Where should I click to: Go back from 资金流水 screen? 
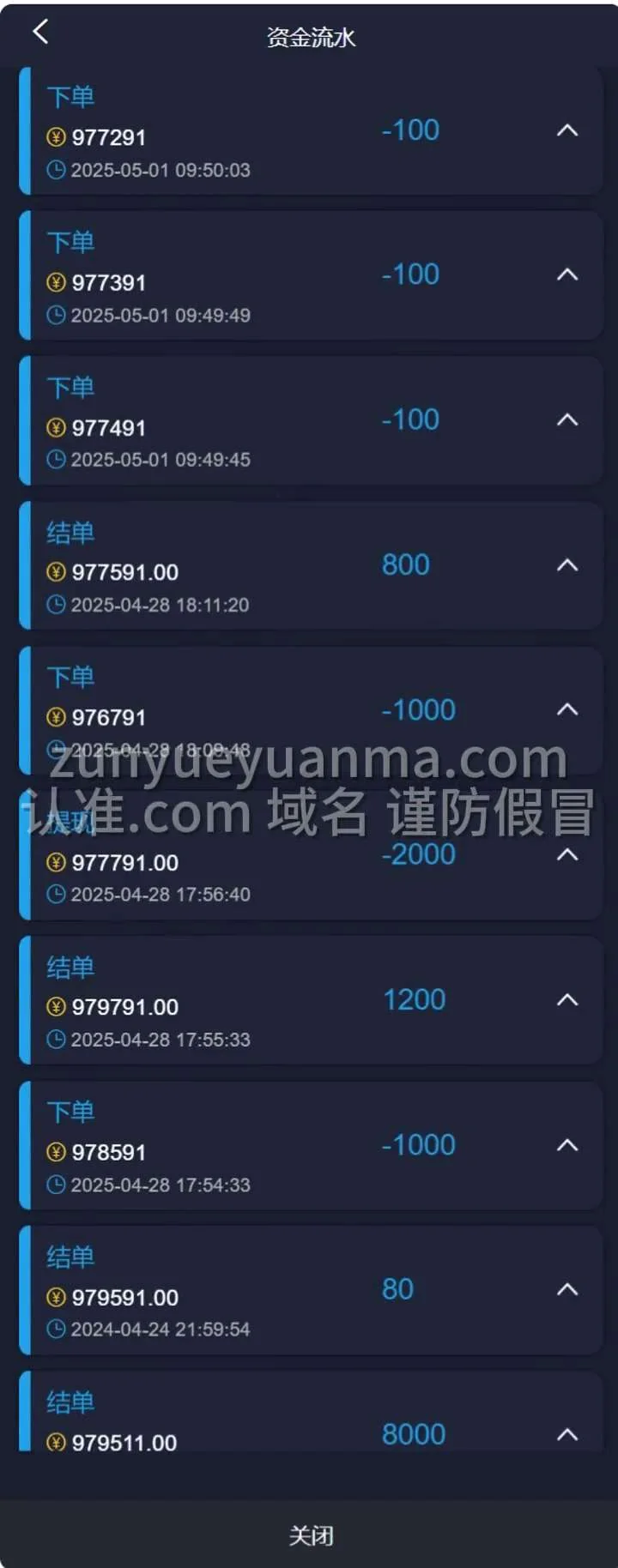pyautogui.click(x=40, y=32)
